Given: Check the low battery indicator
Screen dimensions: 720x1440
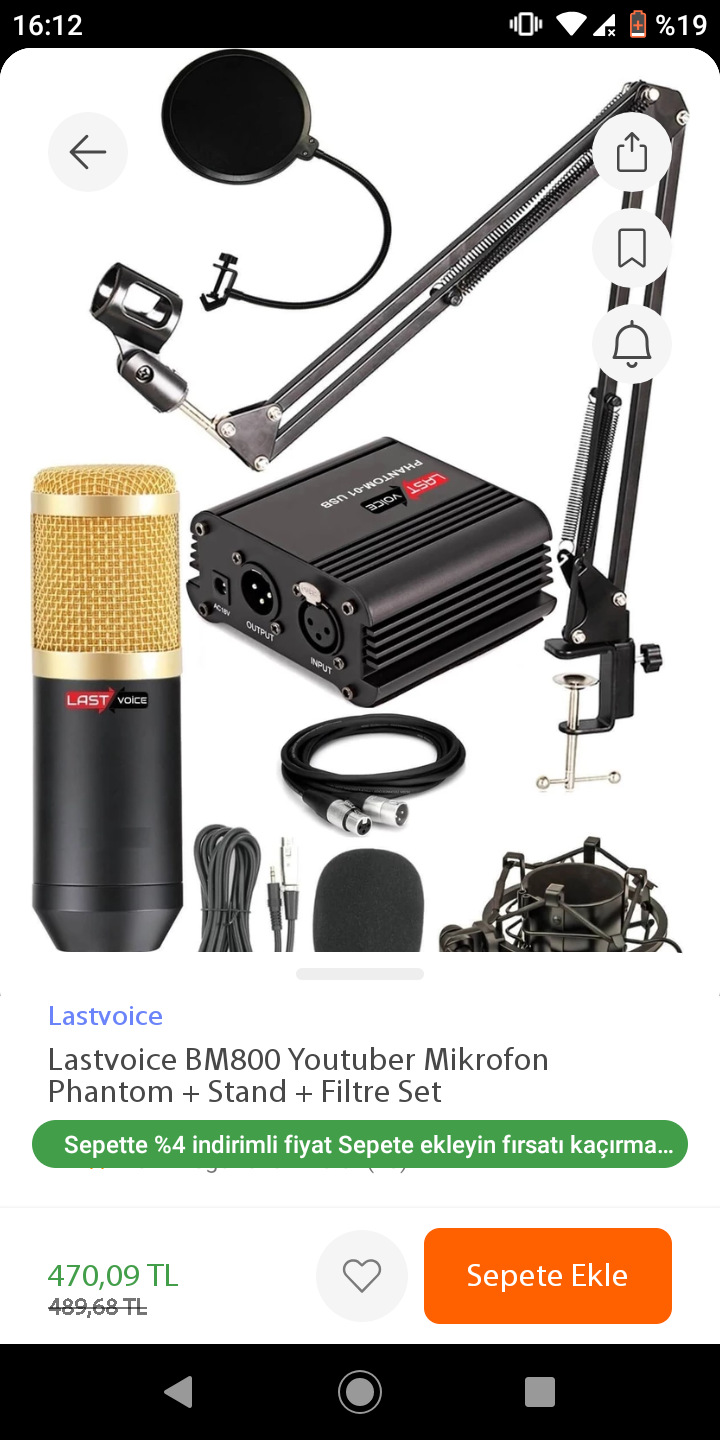Looking at the screenshot, I should [x=638, y=23].
